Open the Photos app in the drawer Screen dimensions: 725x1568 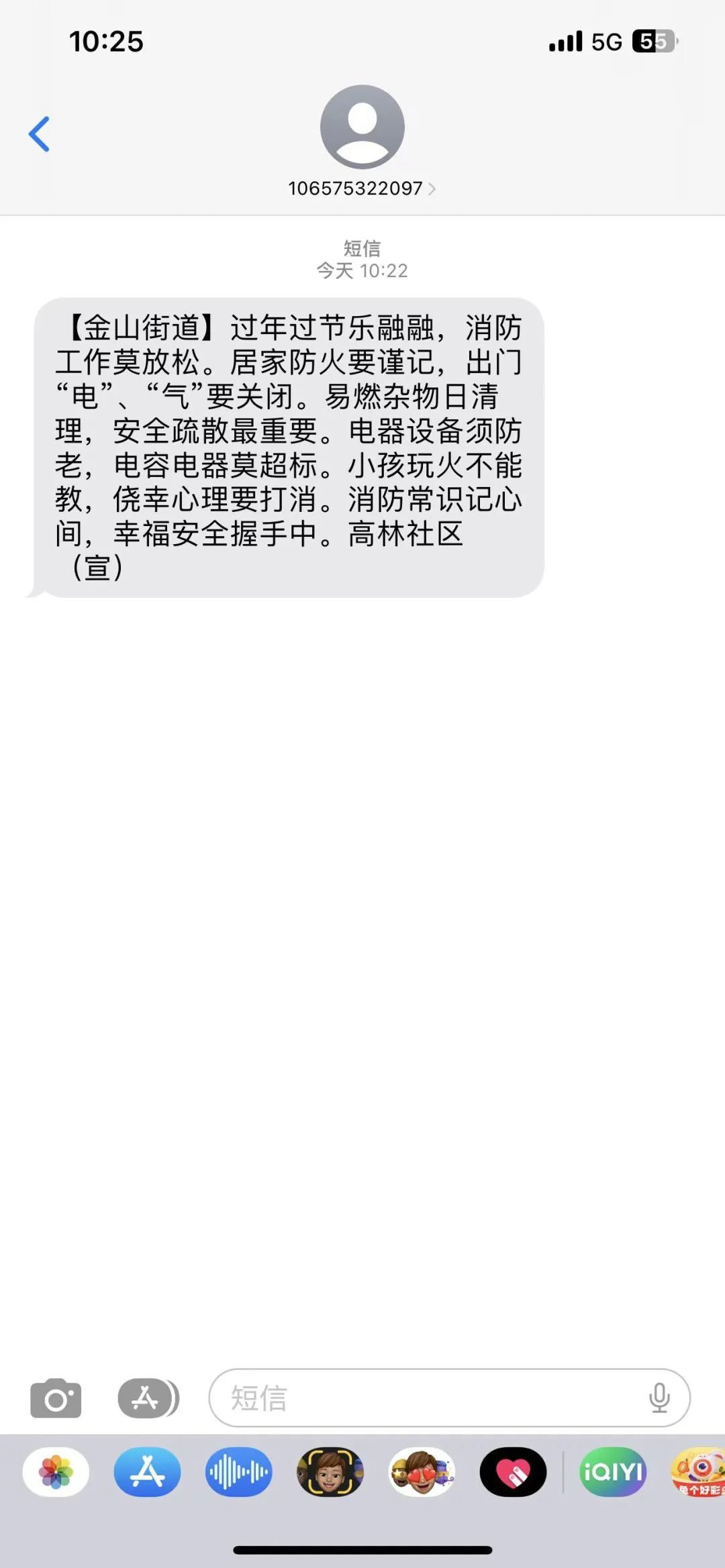[56, 1472]
